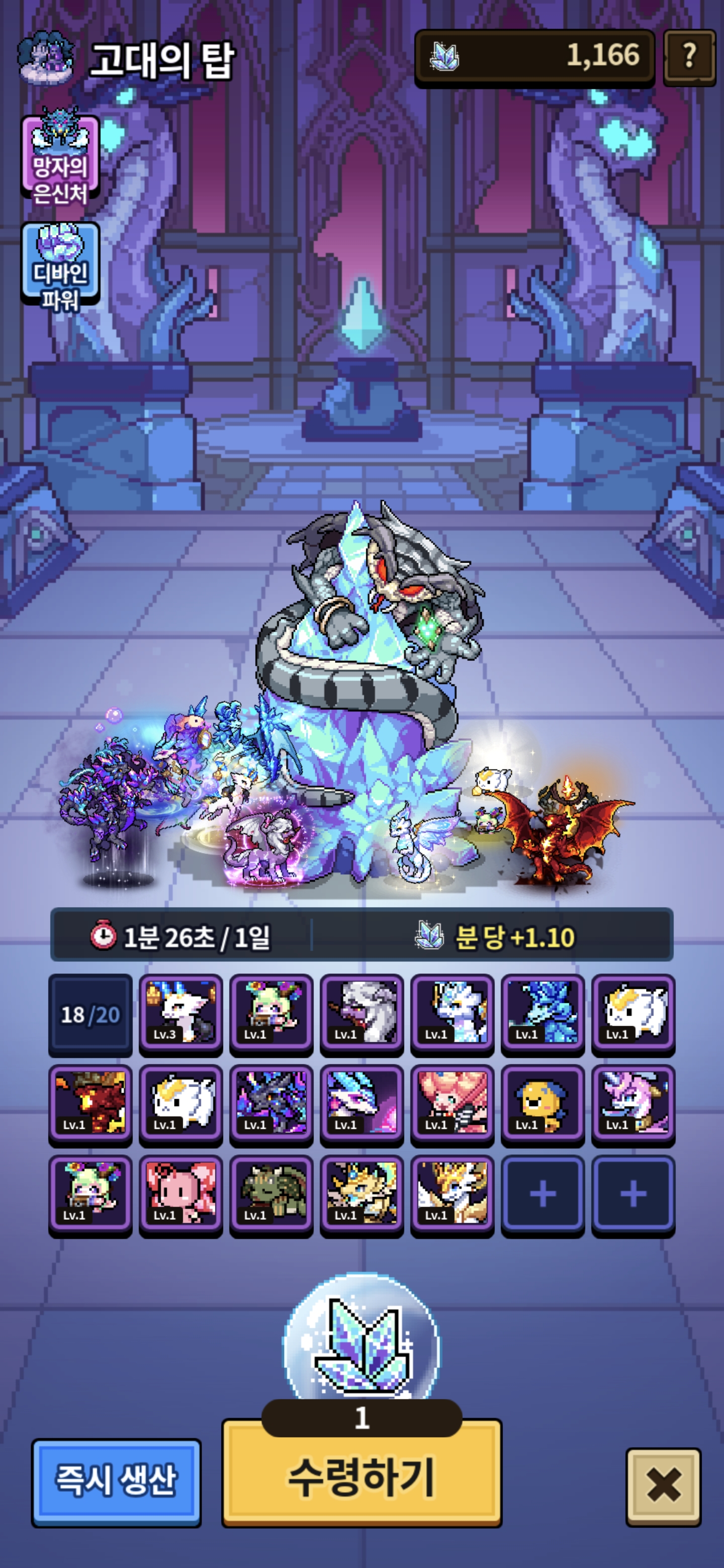Tap 즉시 생산 button
724x1568 pixels.
pos(116,1483)
